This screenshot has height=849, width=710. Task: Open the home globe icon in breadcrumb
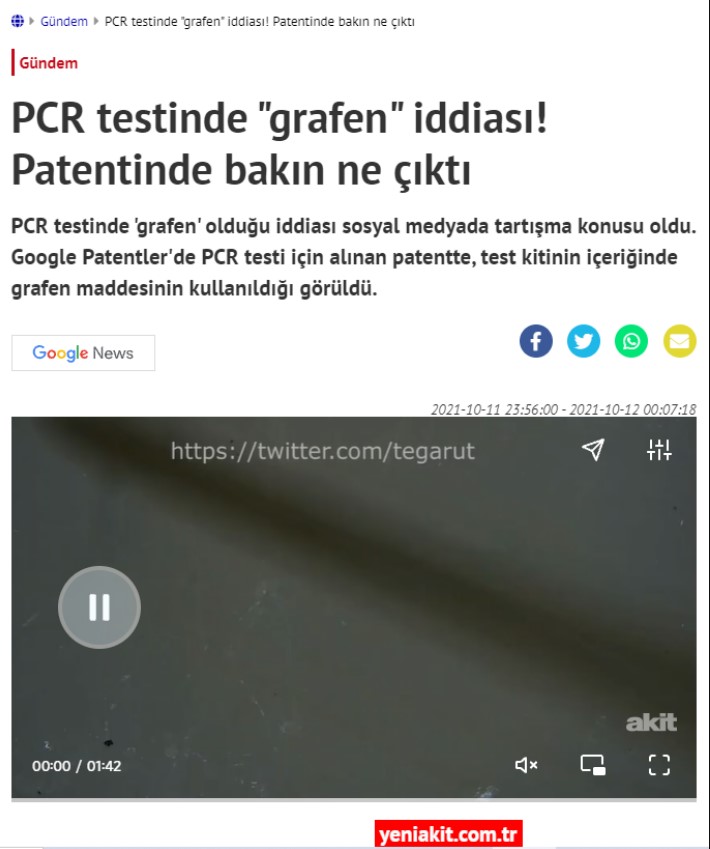coord(17,21)
